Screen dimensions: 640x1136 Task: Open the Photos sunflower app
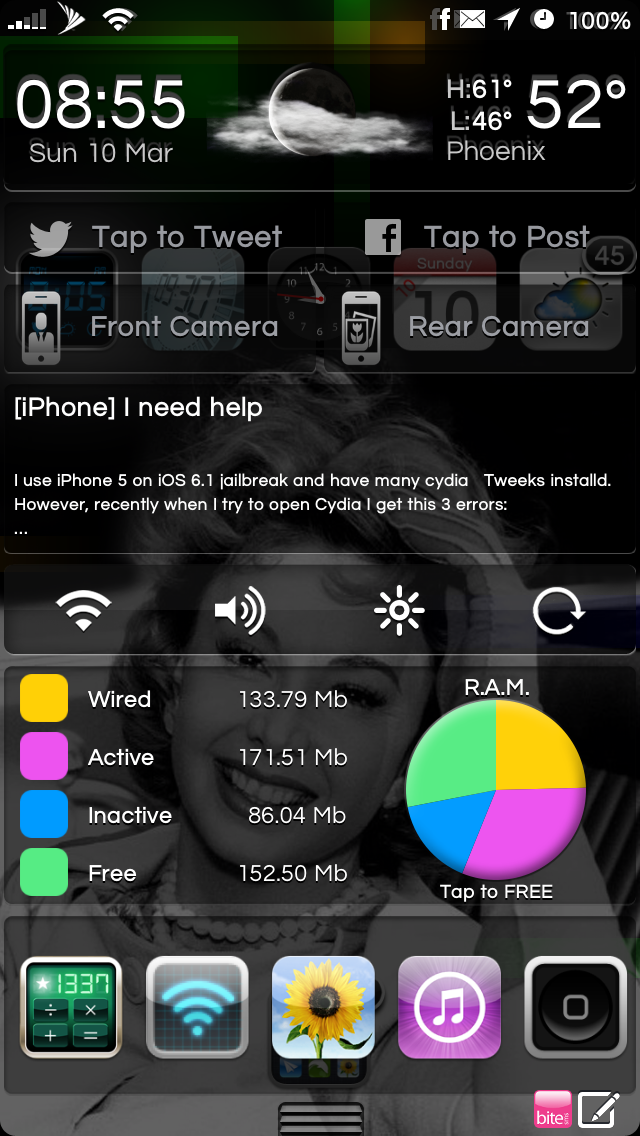tap(323, 1006)
